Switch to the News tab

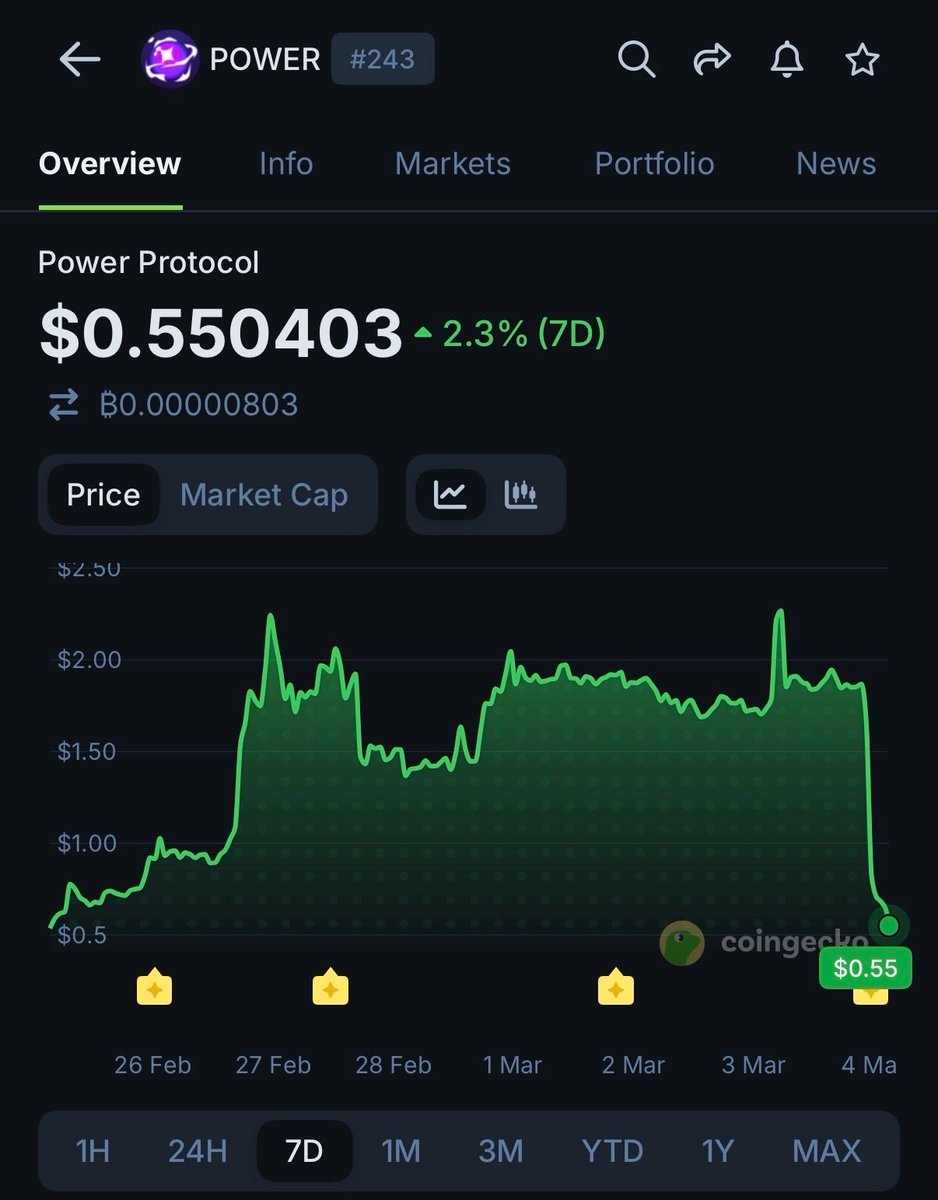(x=836, y=164)
